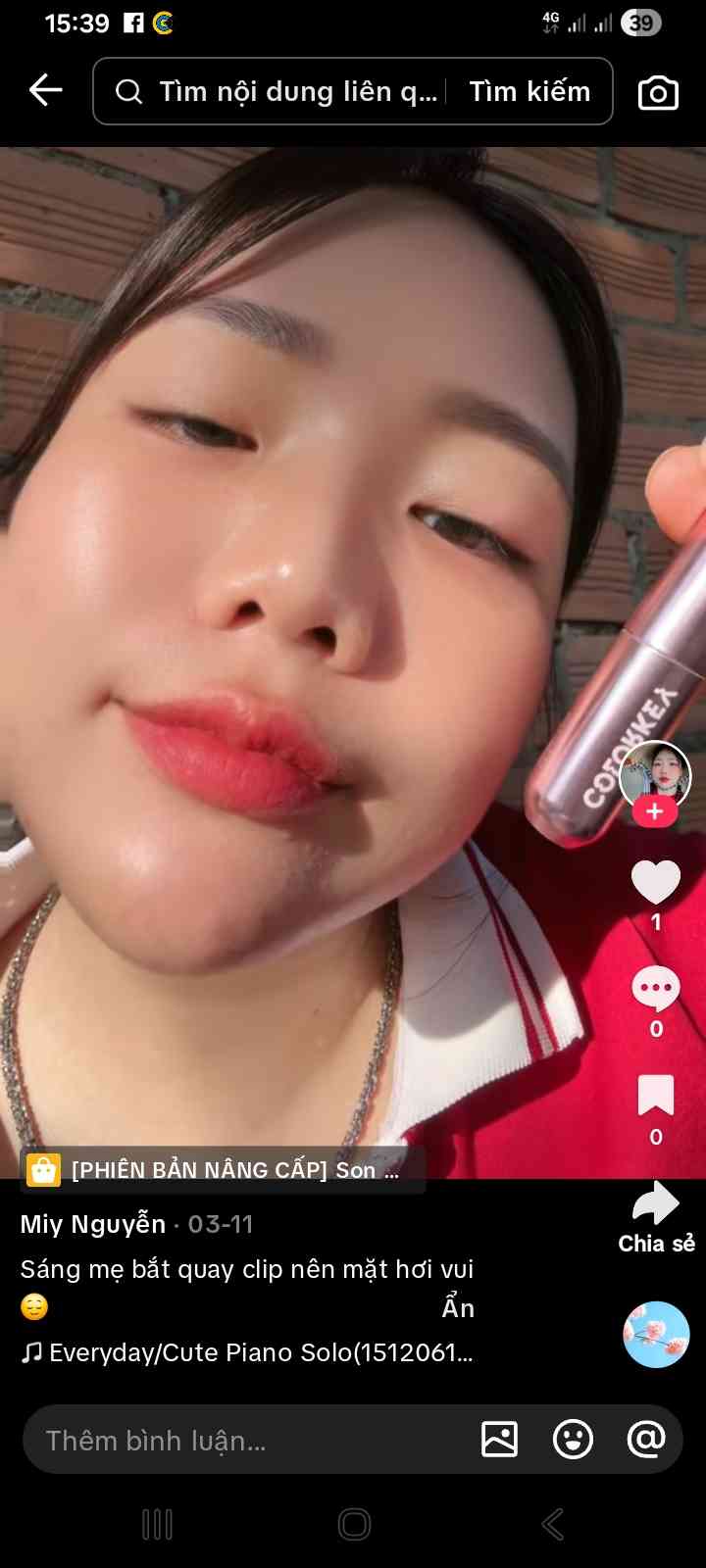Open the PHIÊN BẢN NÂNG CẤP product link
Screen dimensions: 706x1568
click(x=224, y=1170)
